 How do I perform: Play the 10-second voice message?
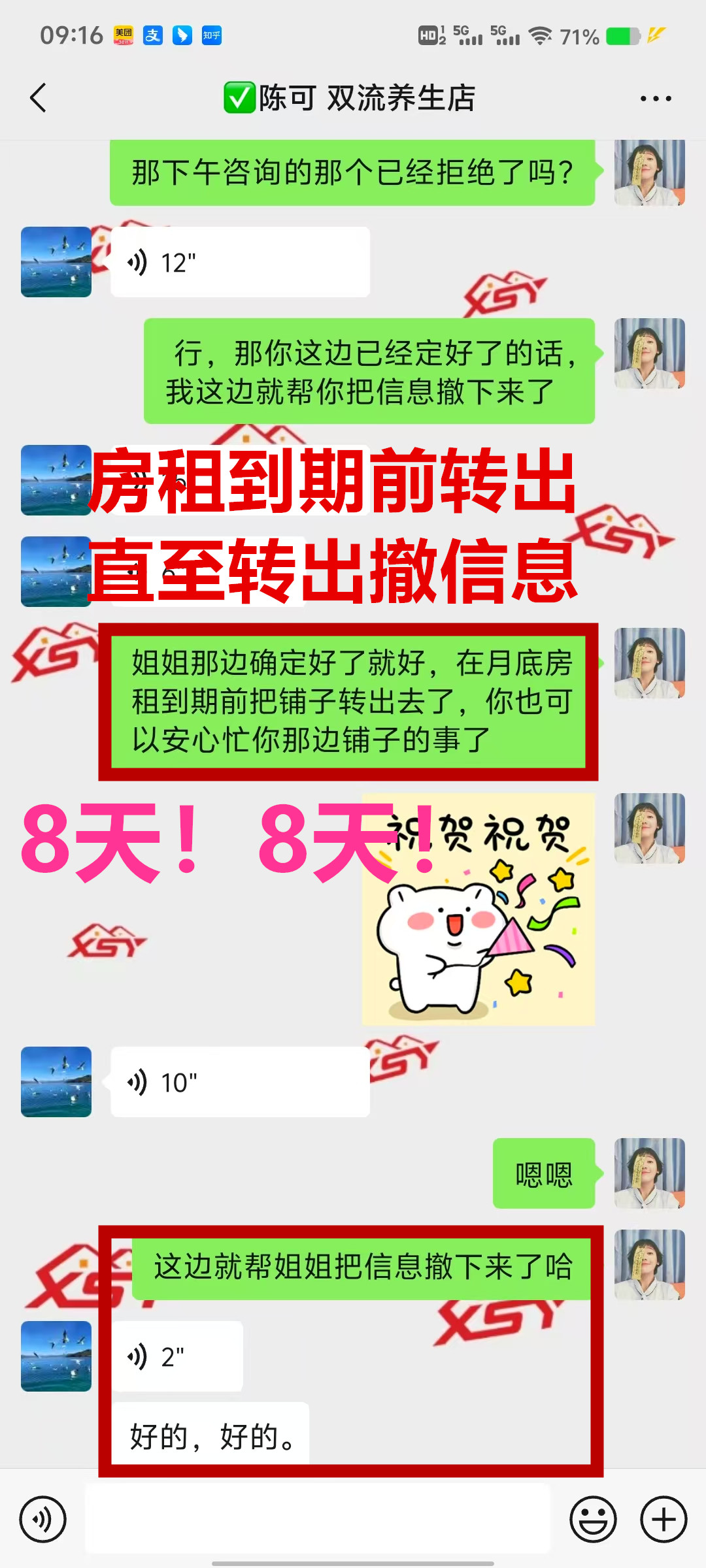[239, 1083]
